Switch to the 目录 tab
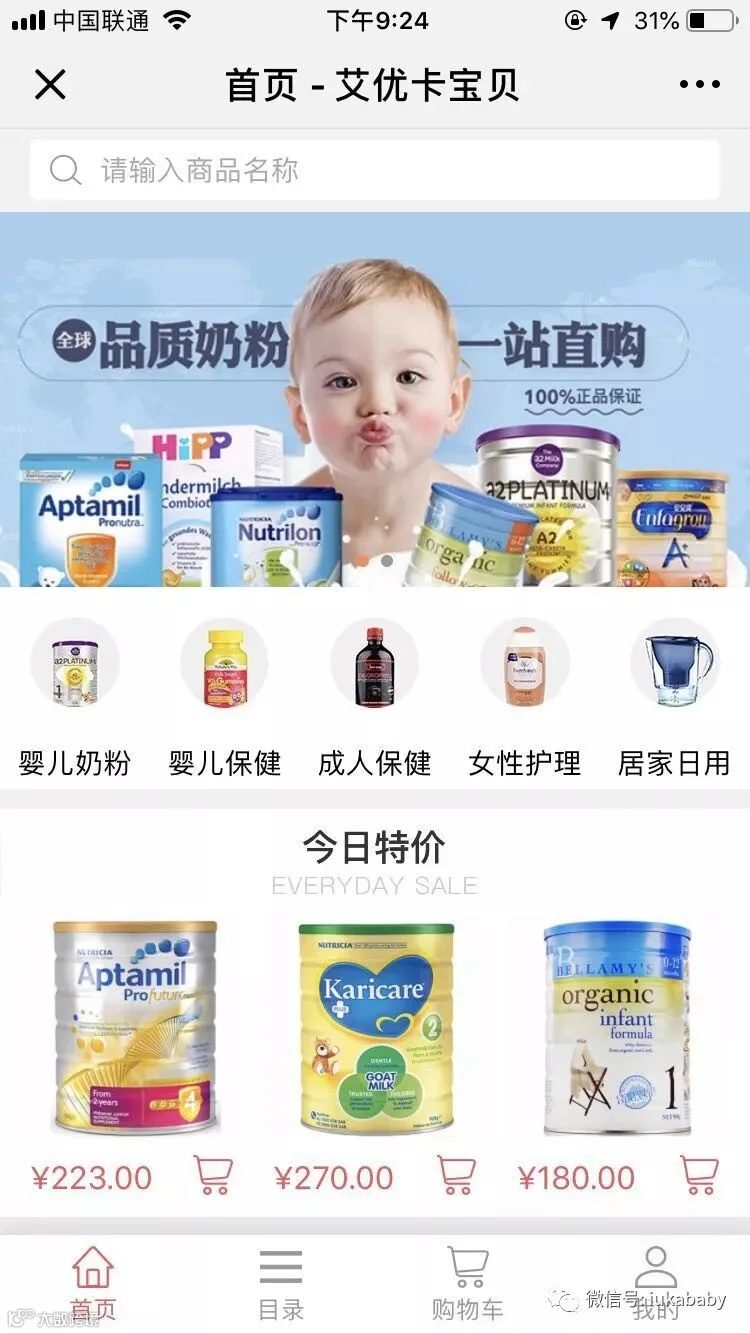This screenshot has width=750, height=1334. 281,1284
